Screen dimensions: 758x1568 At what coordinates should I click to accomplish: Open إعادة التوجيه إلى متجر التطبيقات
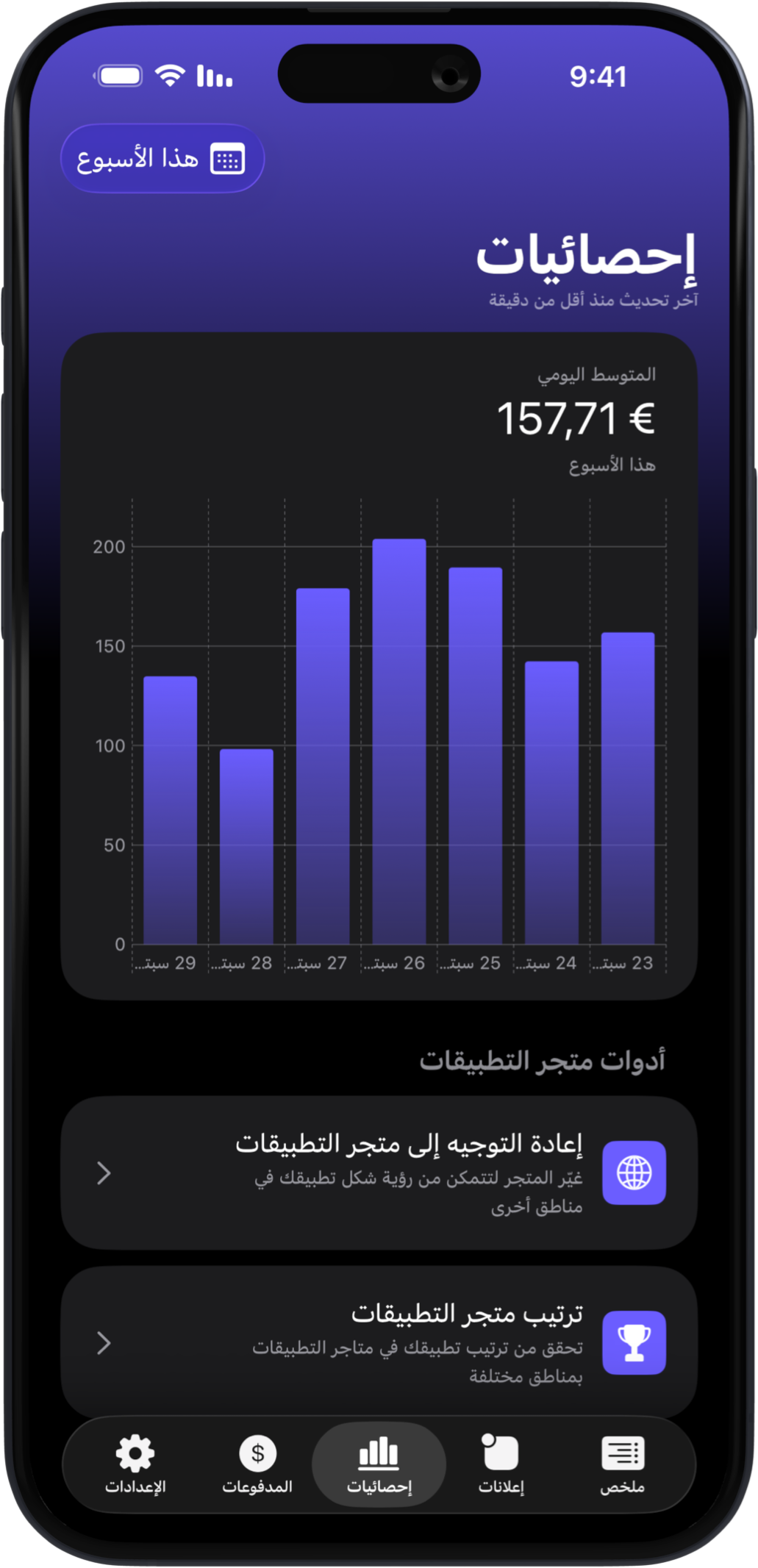[x=379, y=1173]
